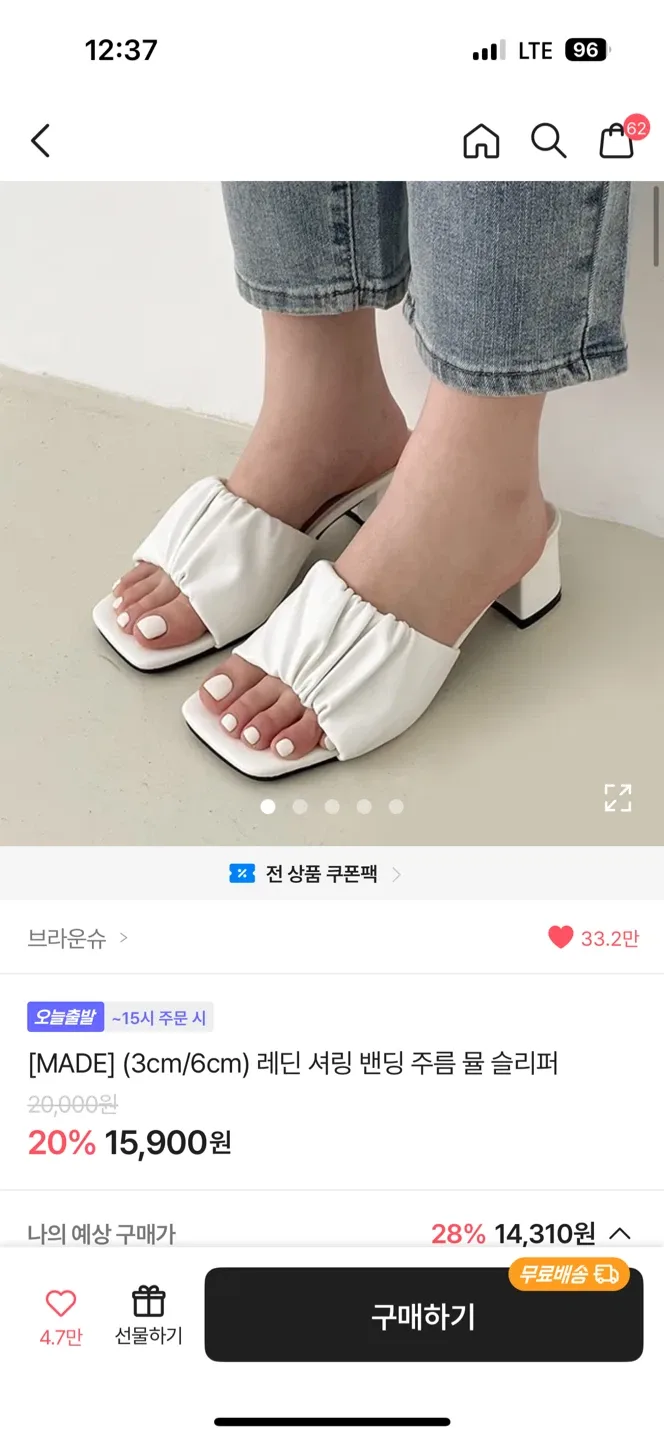The height and width of the screenshot is (1440, 664).
Task: Open the shopping bag with 62 items
Action: point(619,139)
